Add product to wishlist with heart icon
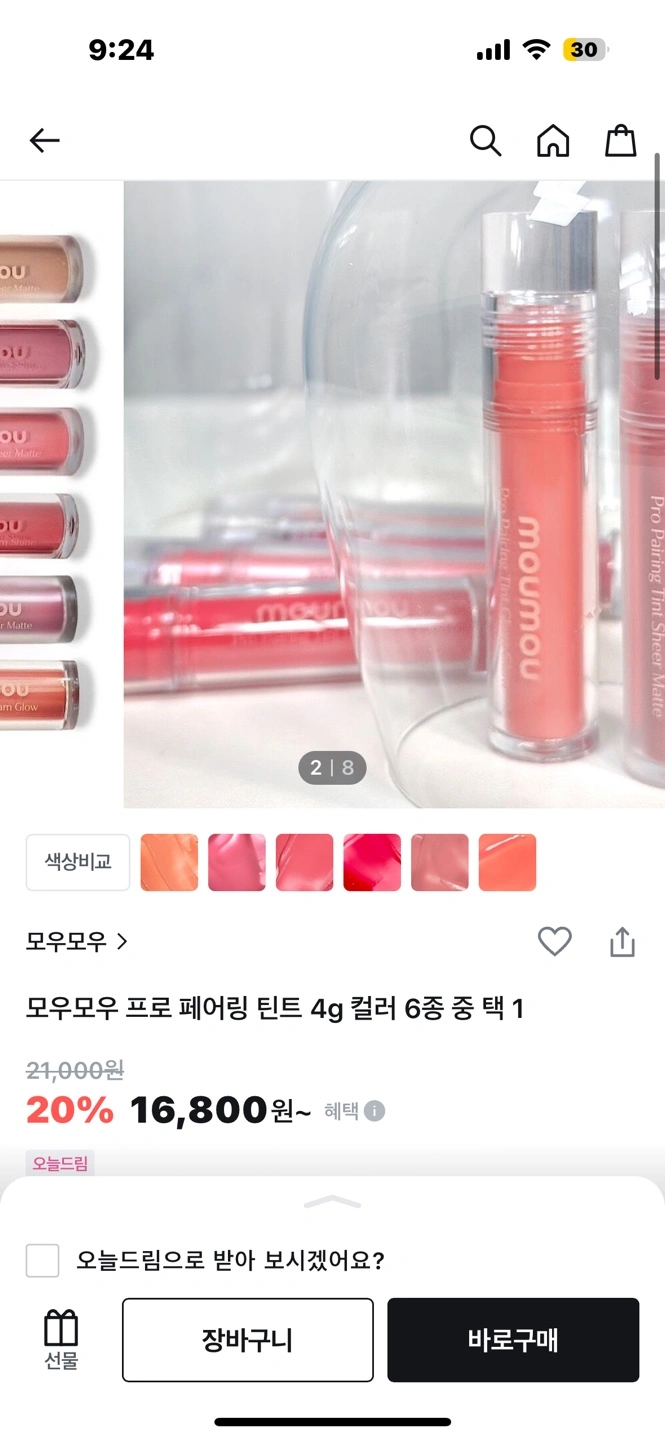Viewport: 665px width, 1440px height. [554, 941]
